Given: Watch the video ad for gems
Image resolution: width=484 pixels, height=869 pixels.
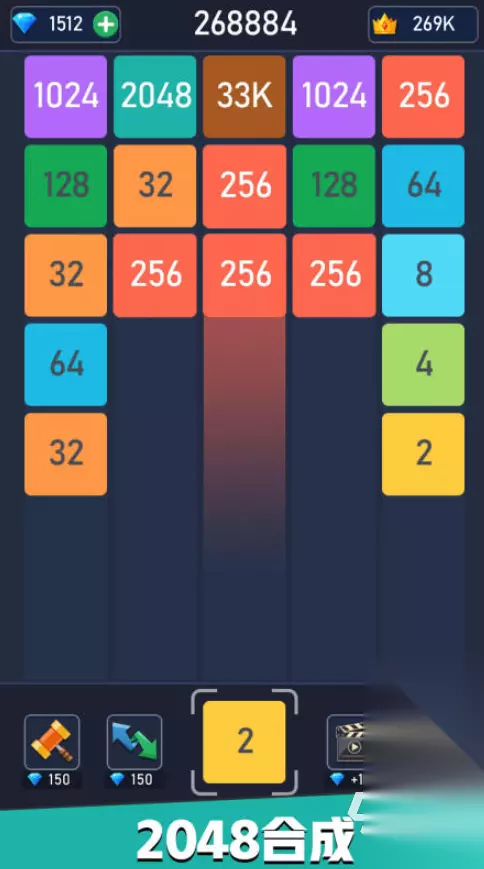Looking at the screenshot, I should coord(349,742).
